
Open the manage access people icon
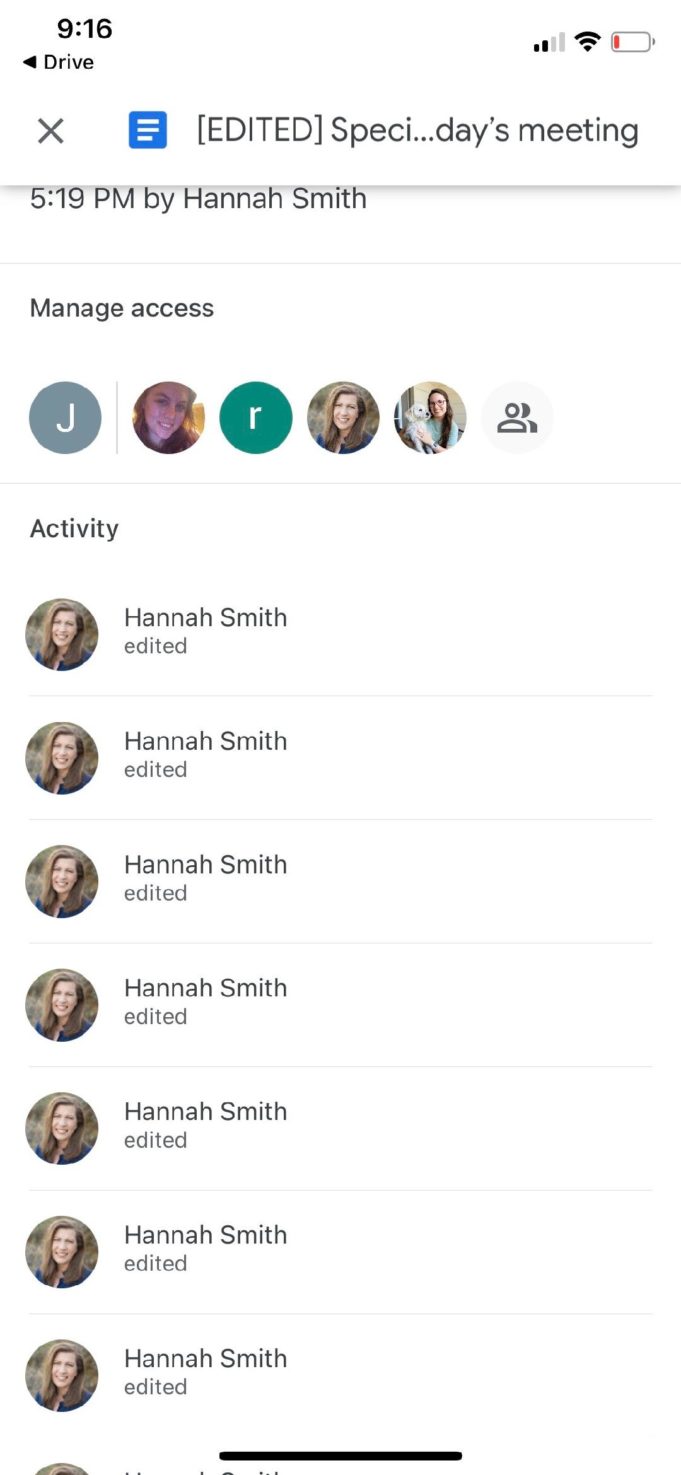click(517, 418)
